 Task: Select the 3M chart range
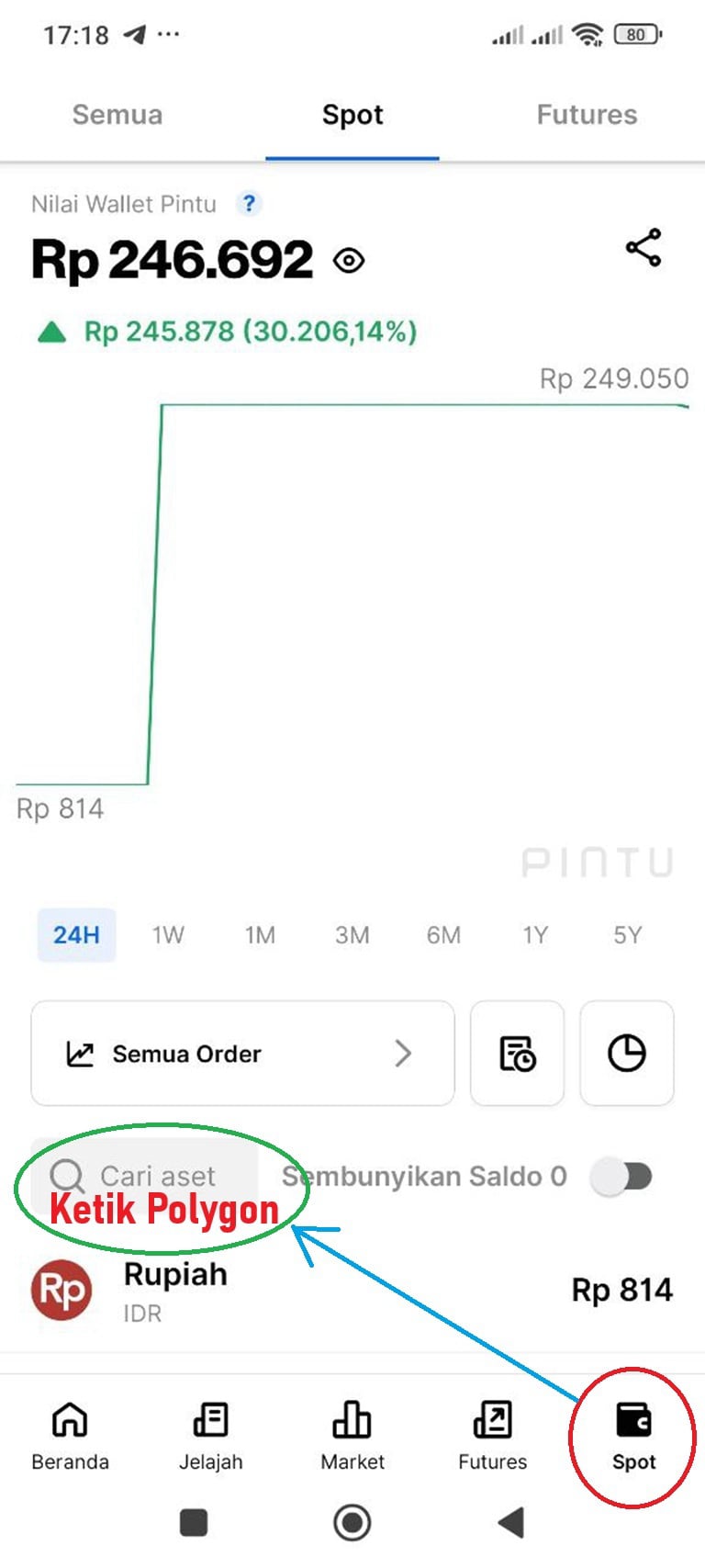coord(352,935)
